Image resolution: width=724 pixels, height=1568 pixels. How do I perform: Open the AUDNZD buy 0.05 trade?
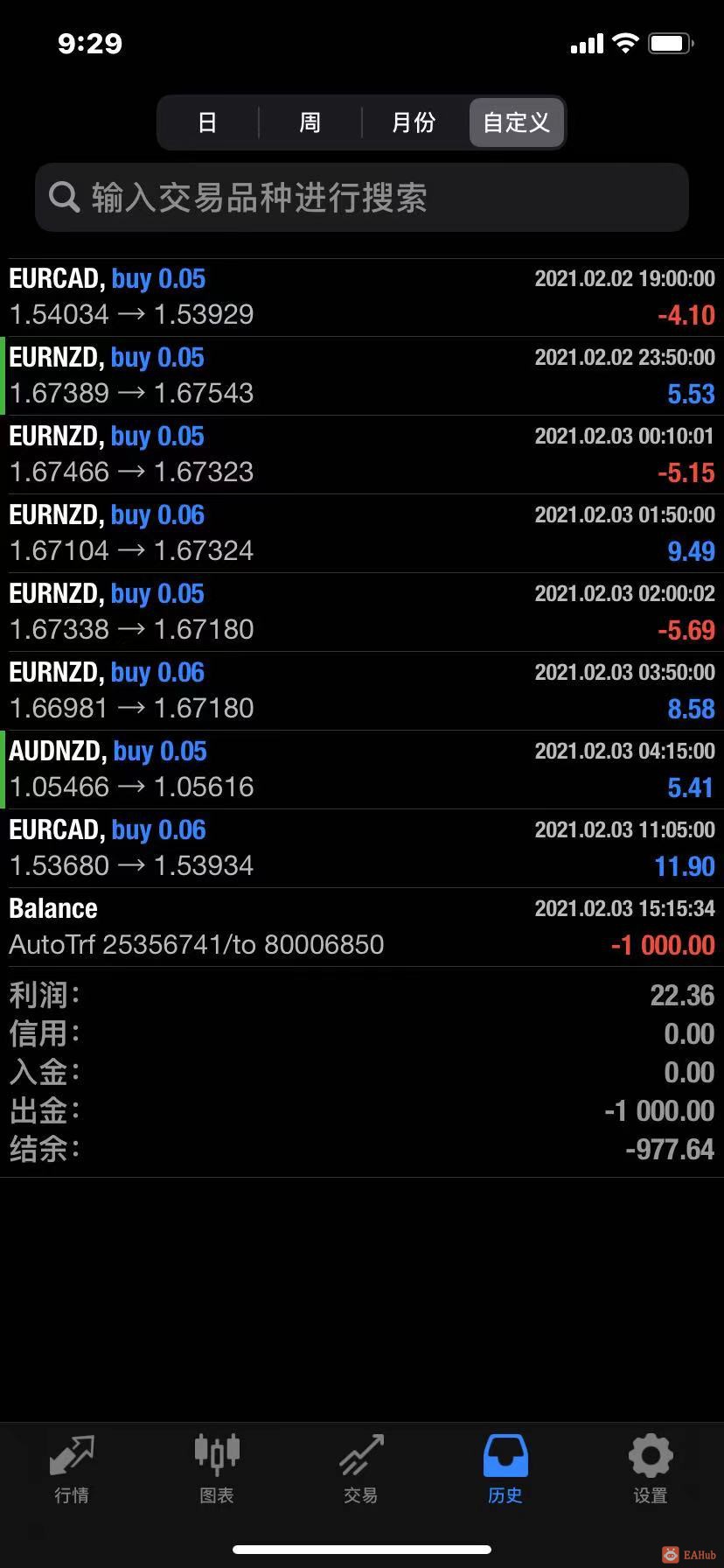[362, 769]
